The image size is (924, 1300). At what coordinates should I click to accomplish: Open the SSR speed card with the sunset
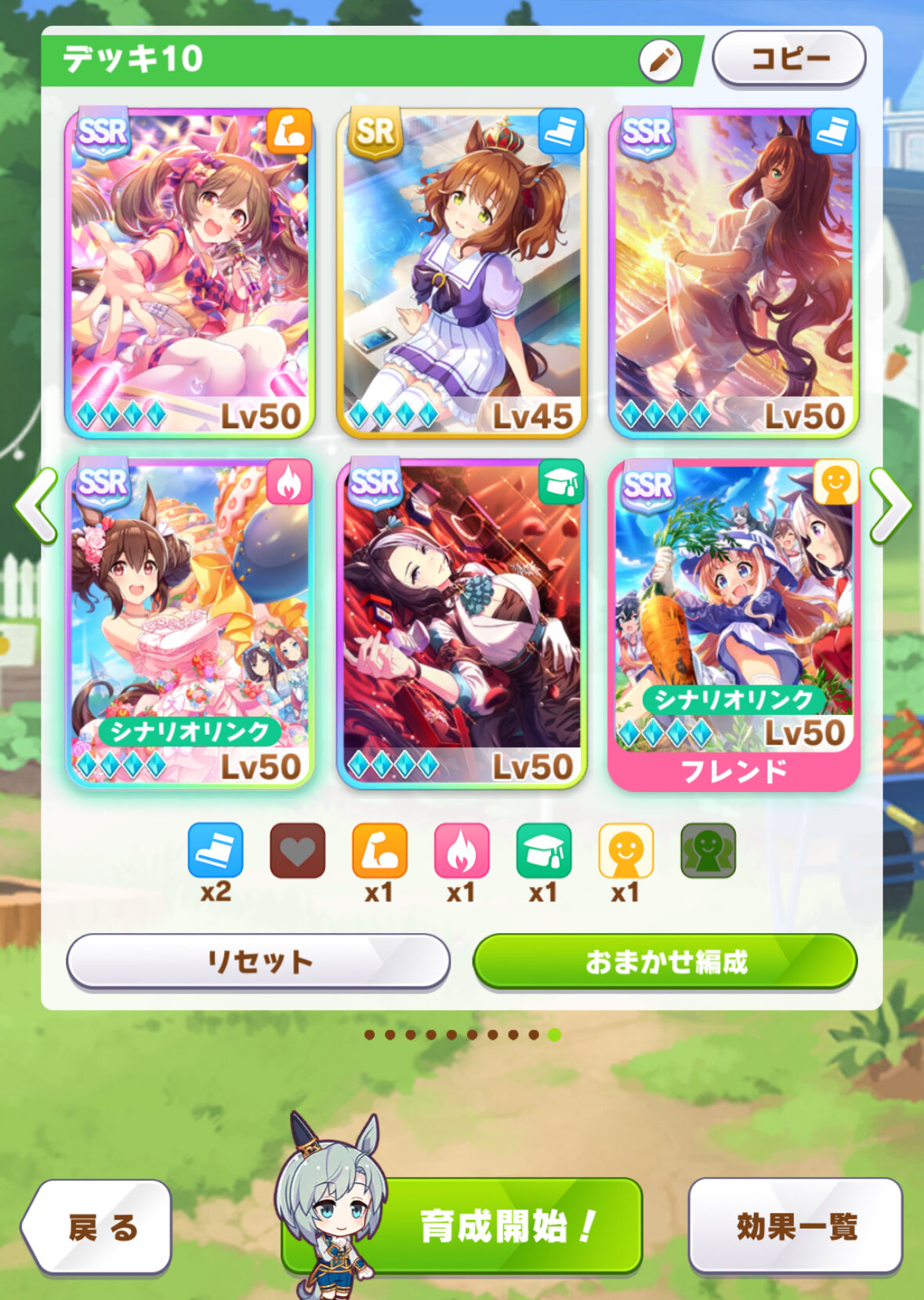[x=734, y=271]
